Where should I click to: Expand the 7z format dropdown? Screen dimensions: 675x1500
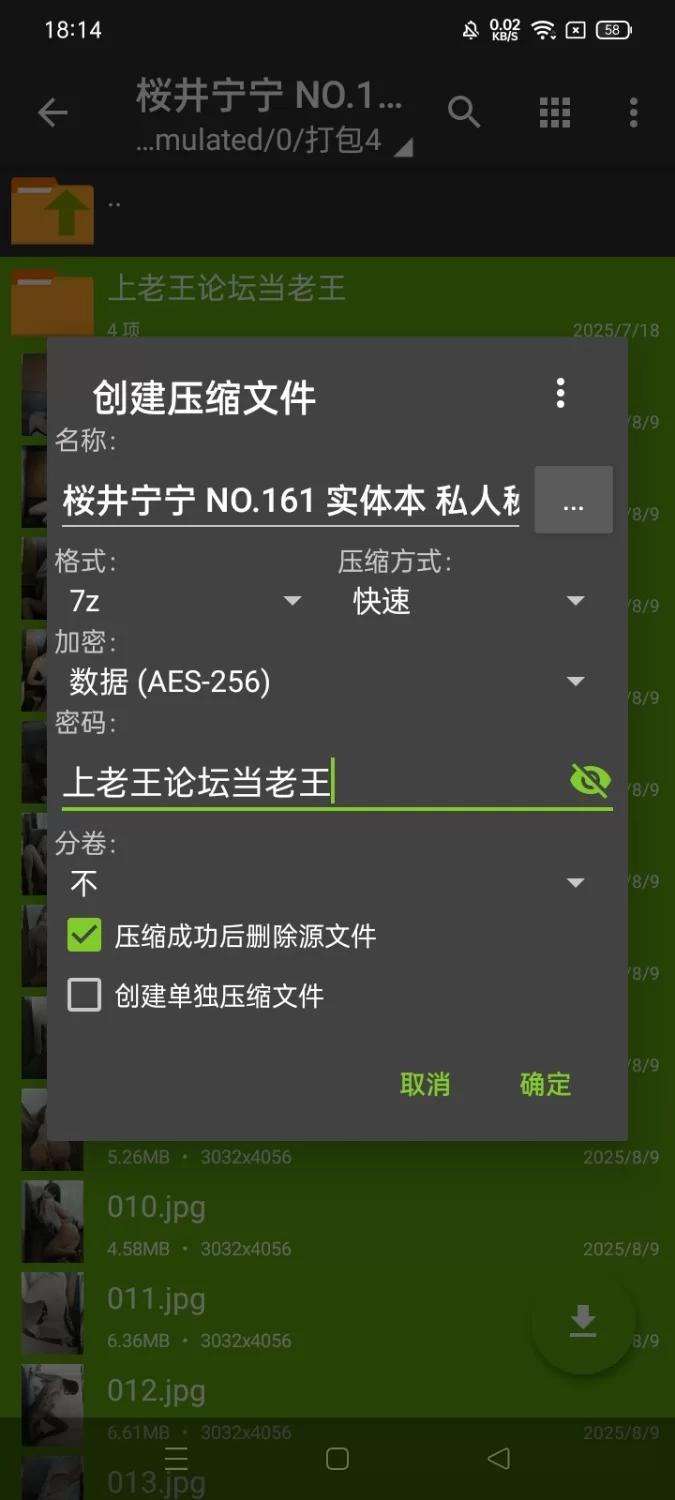[x=185, y=601]
